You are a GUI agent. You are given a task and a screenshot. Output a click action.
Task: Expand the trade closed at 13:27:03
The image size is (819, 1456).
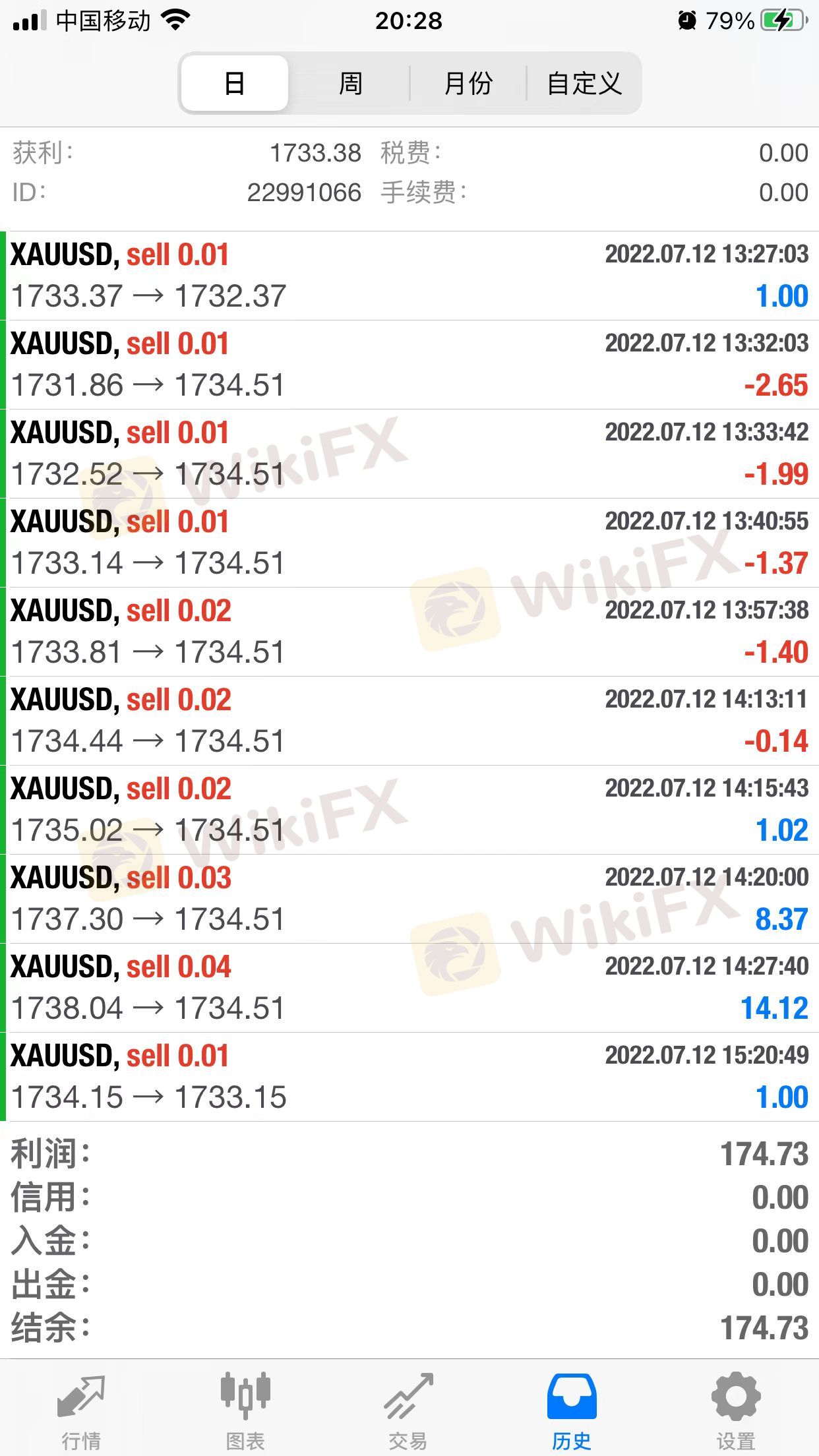coord(409,276)
